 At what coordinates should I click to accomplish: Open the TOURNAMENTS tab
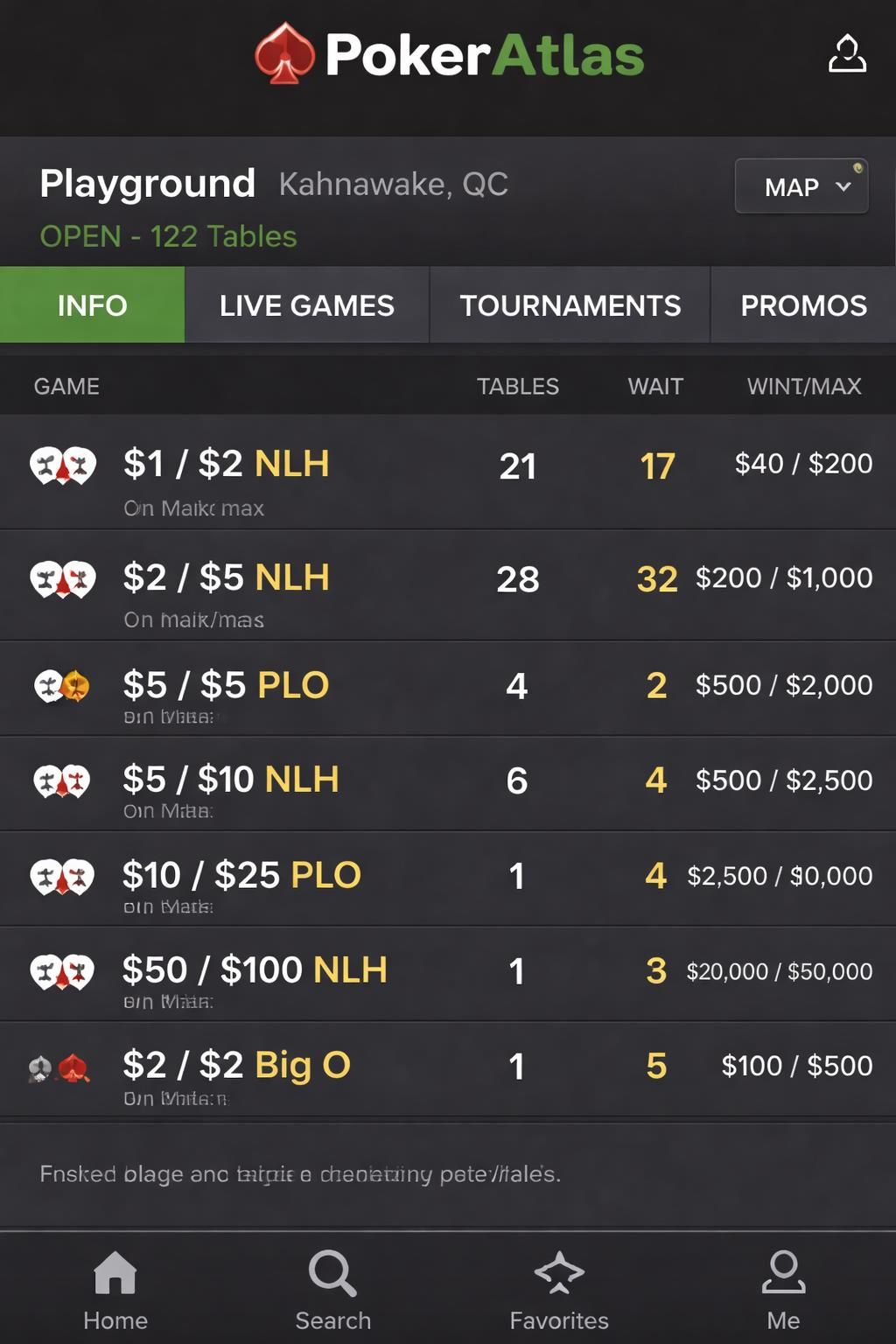click(570, 305)
